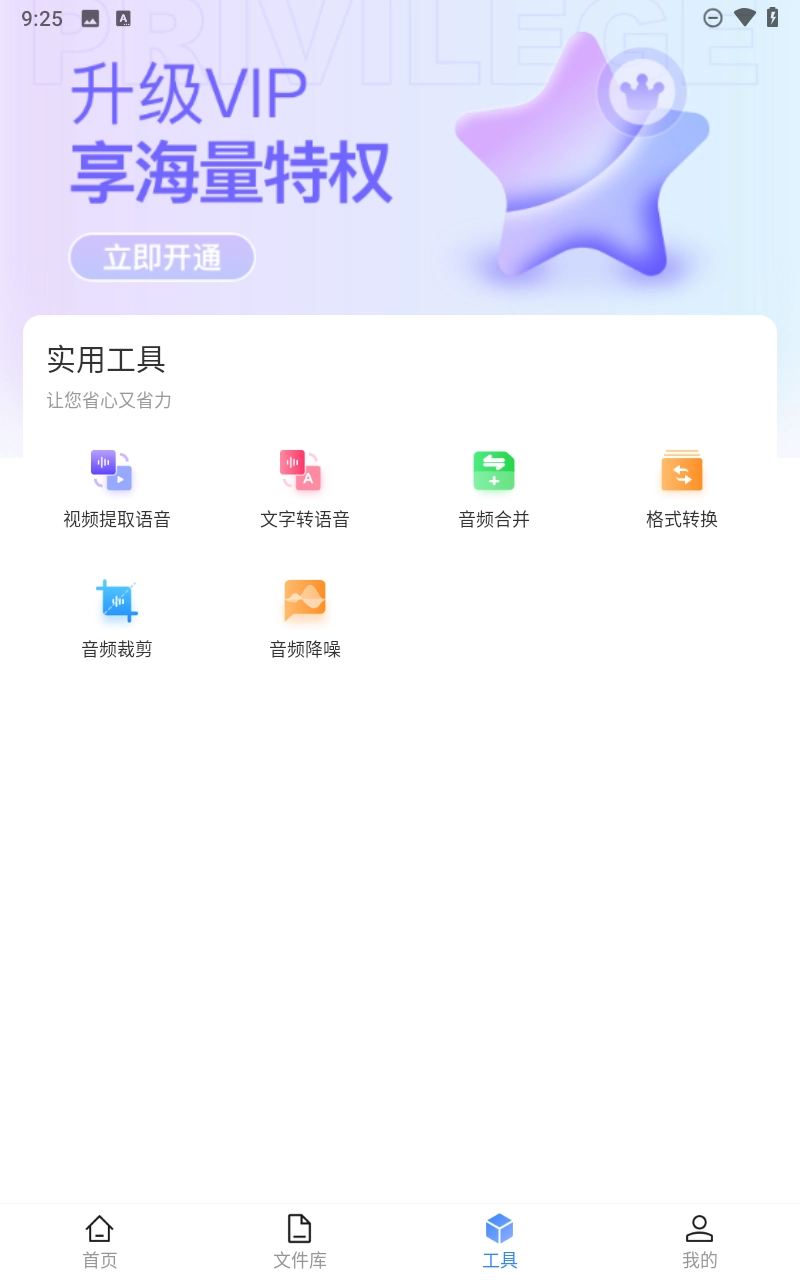Open the 我的 tab
800x1280 pixels.
[700, 1241]
